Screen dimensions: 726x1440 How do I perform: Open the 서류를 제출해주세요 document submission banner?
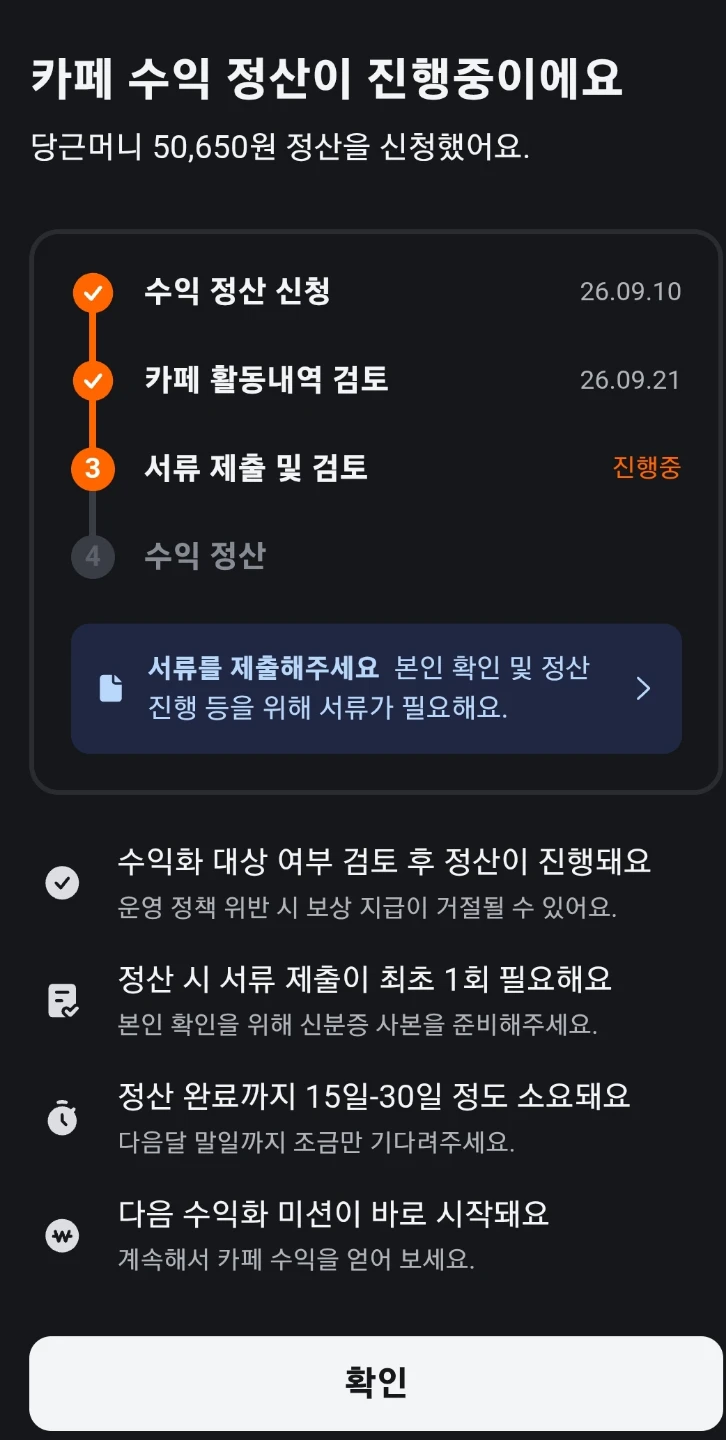[376, 688]
